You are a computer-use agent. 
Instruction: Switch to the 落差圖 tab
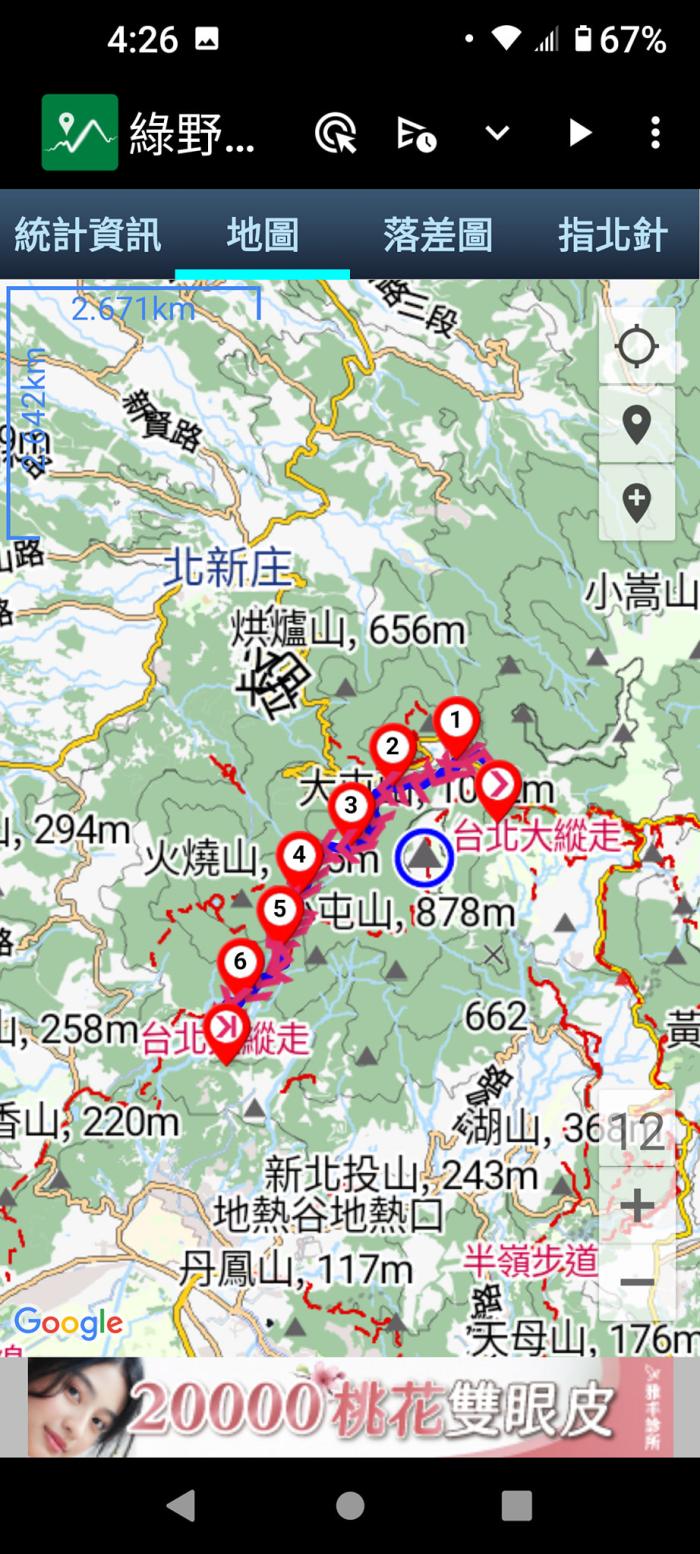pos(437,235)
